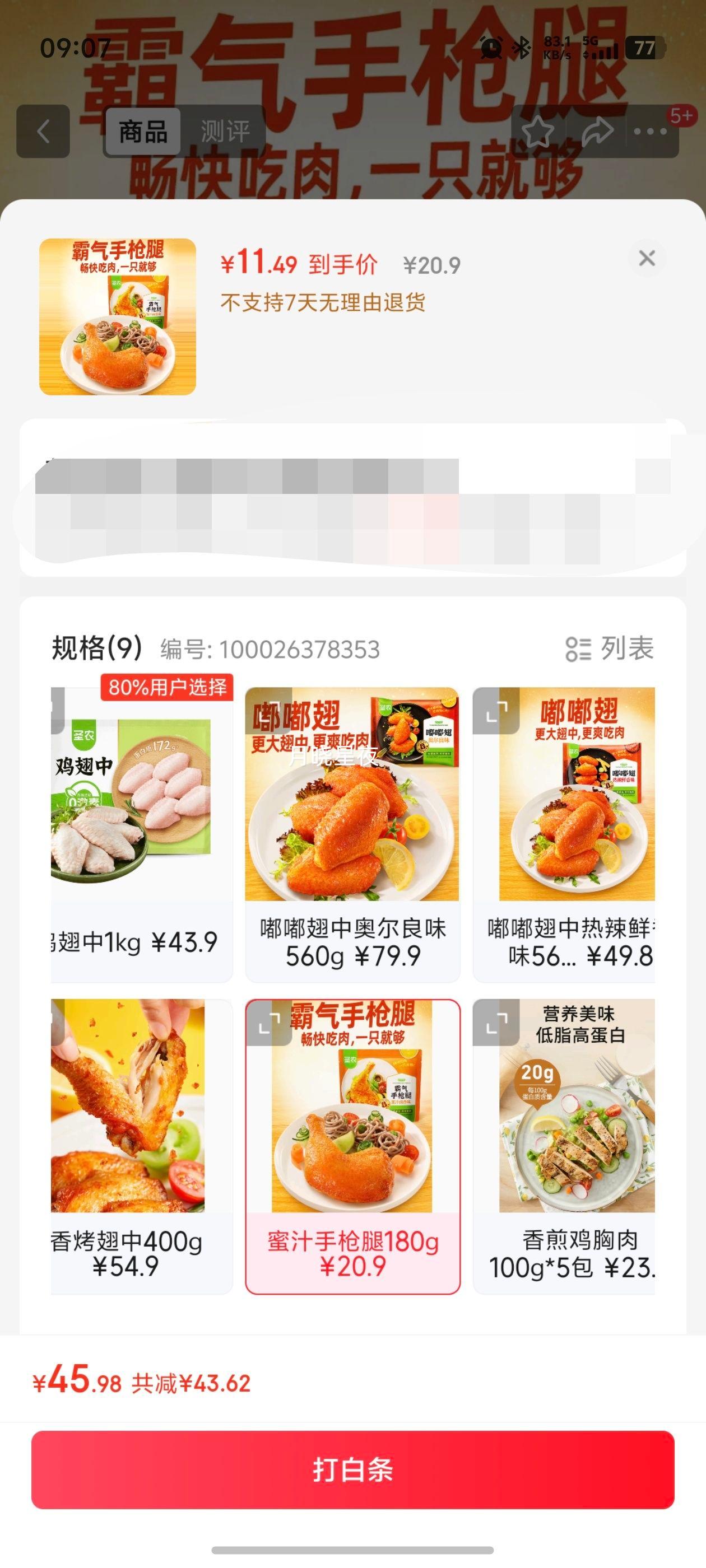
Task: Switch specs to 列表 list view
Action: [x=609, y=648]
